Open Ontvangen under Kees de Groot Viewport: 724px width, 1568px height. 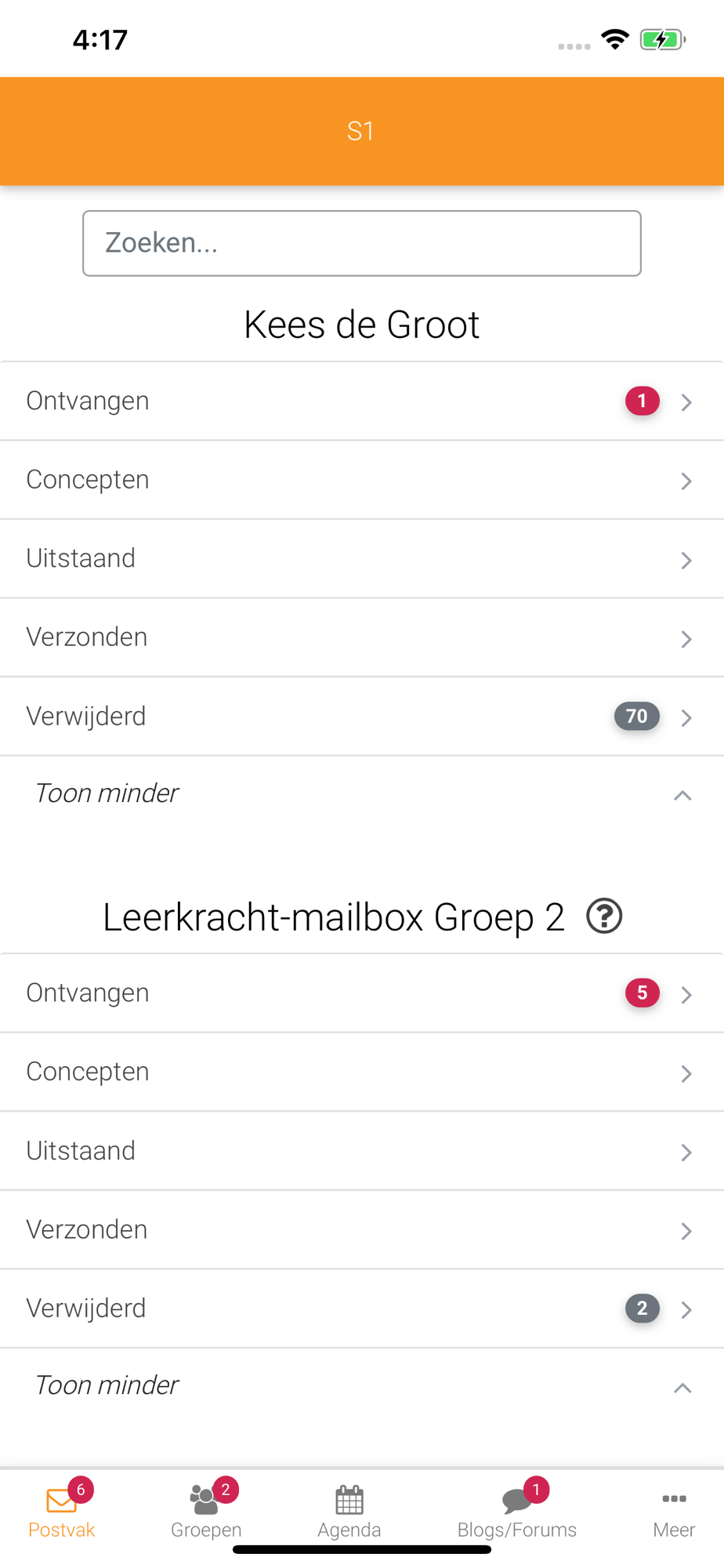click(x=362, y=401)
